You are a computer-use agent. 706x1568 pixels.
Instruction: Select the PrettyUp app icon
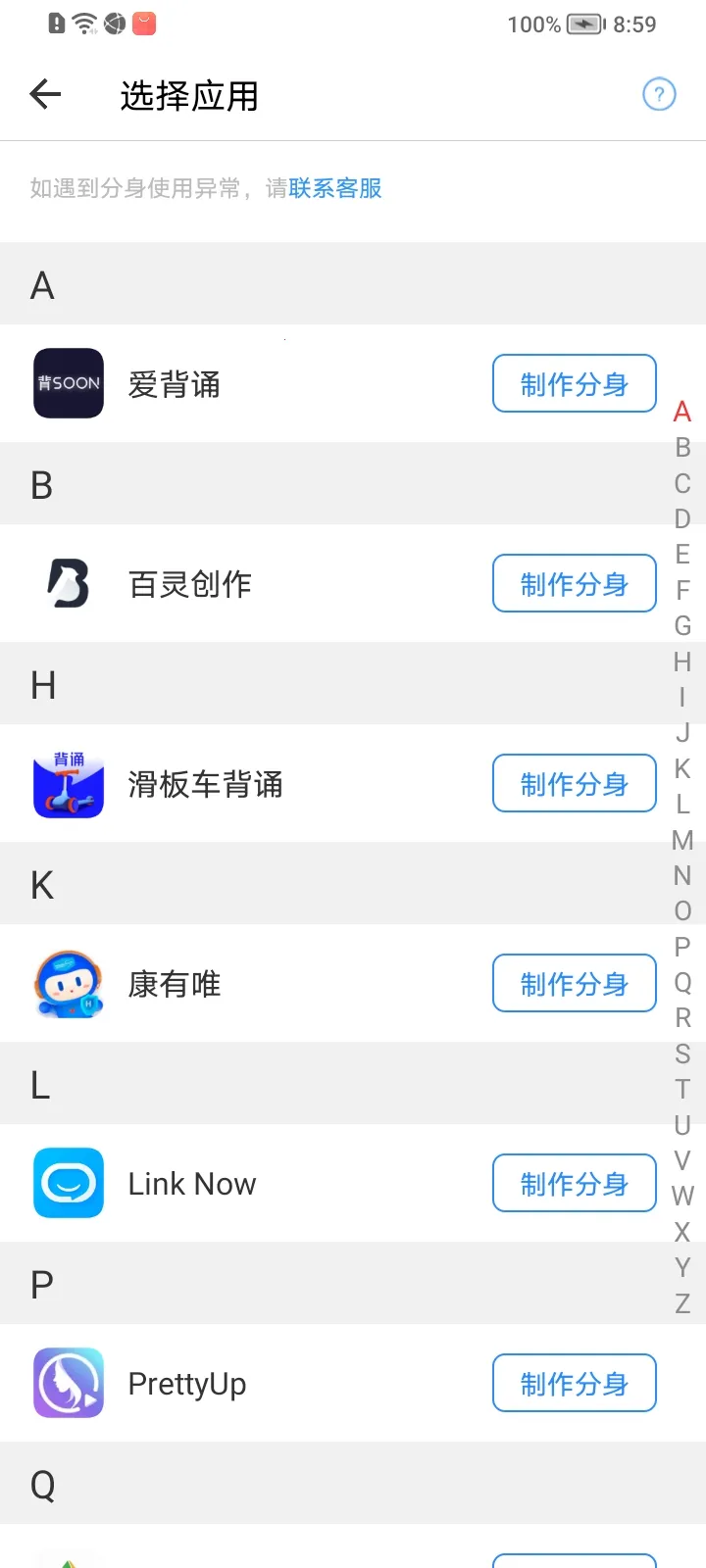[68, 1383]
